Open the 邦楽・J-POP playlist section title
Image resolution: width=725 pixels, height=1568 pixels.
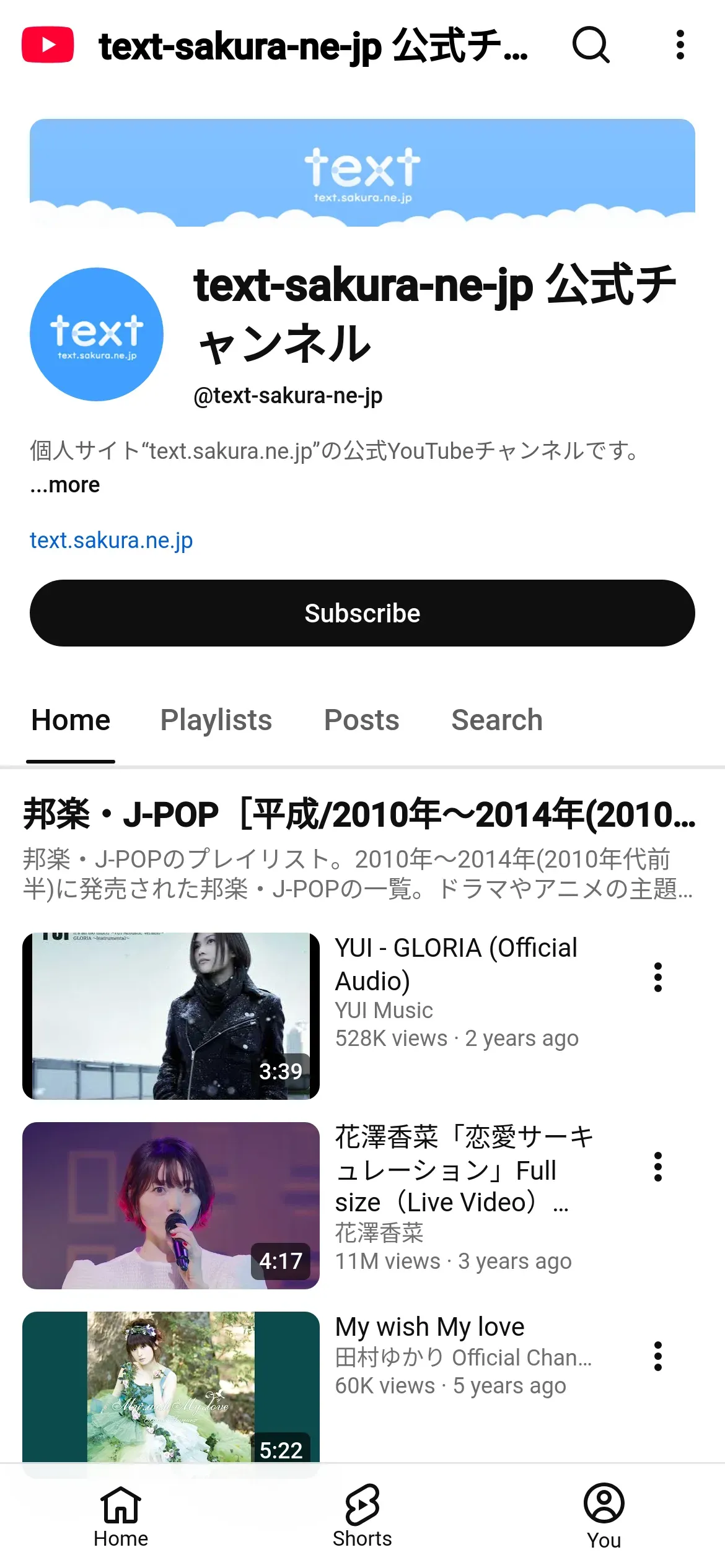(359, 814)
